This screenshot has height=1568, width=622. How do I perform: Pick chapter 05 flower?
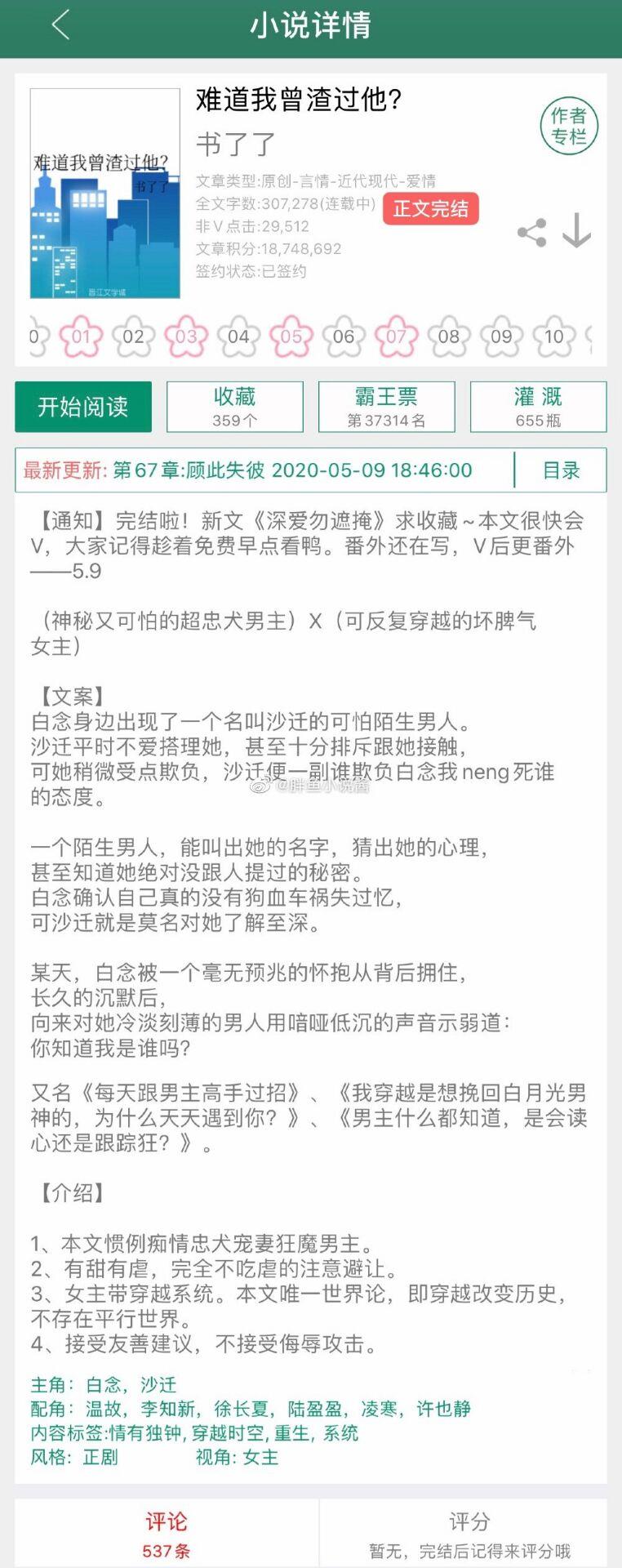click(291, 336)
